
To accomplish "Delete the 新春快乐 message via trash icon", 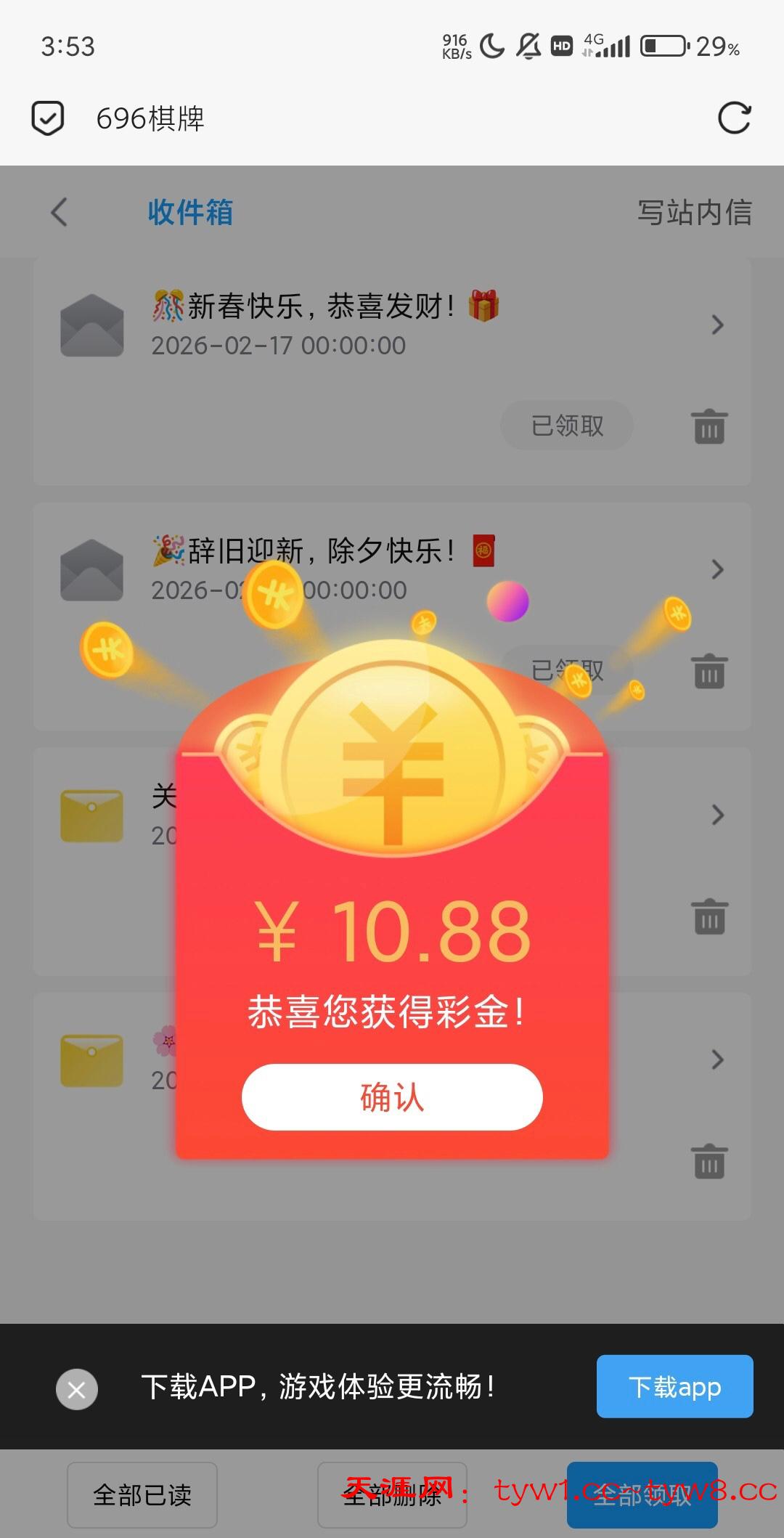I will click(709, 426).
